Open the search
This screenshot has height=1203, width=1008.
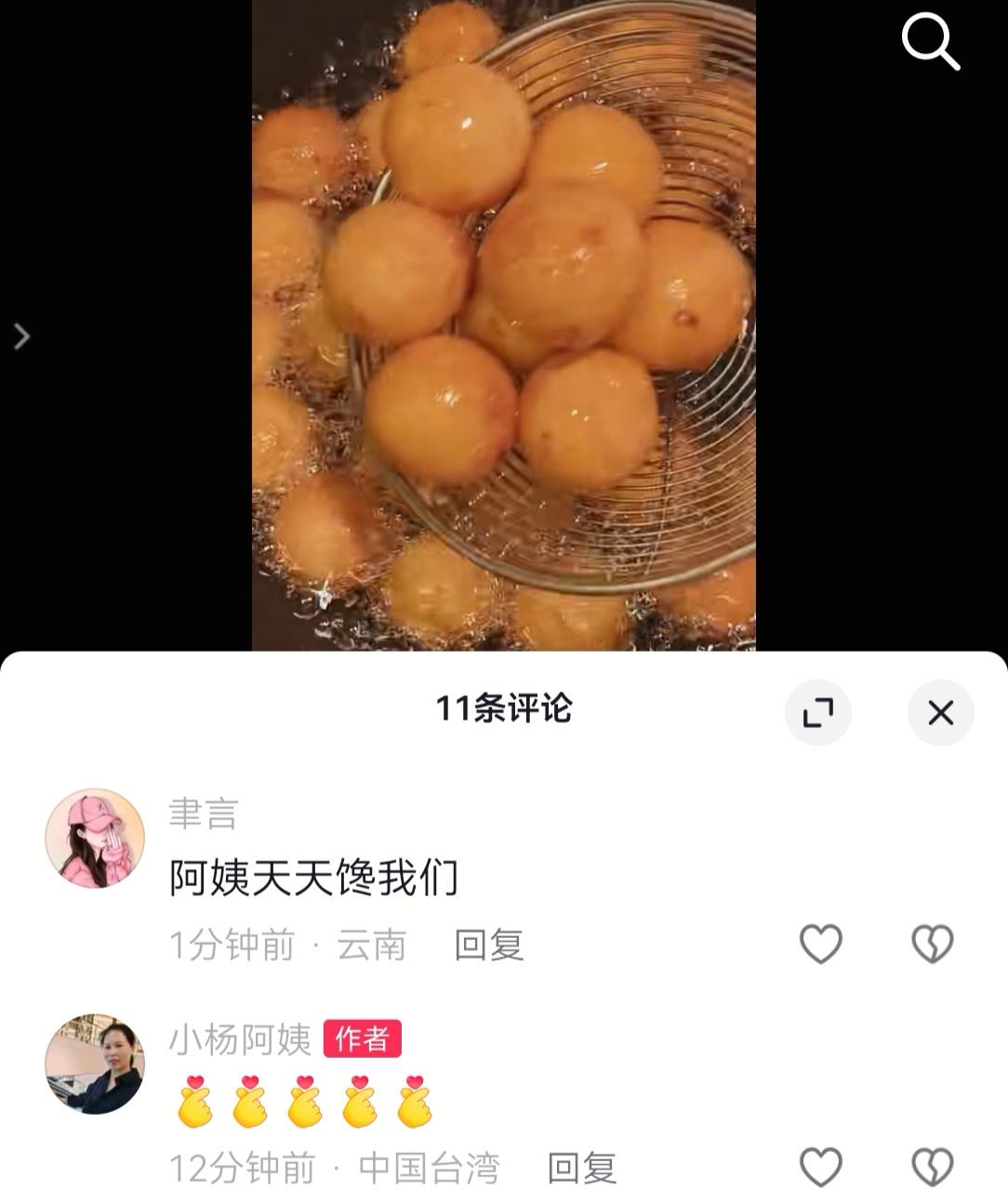pos(932,42)
